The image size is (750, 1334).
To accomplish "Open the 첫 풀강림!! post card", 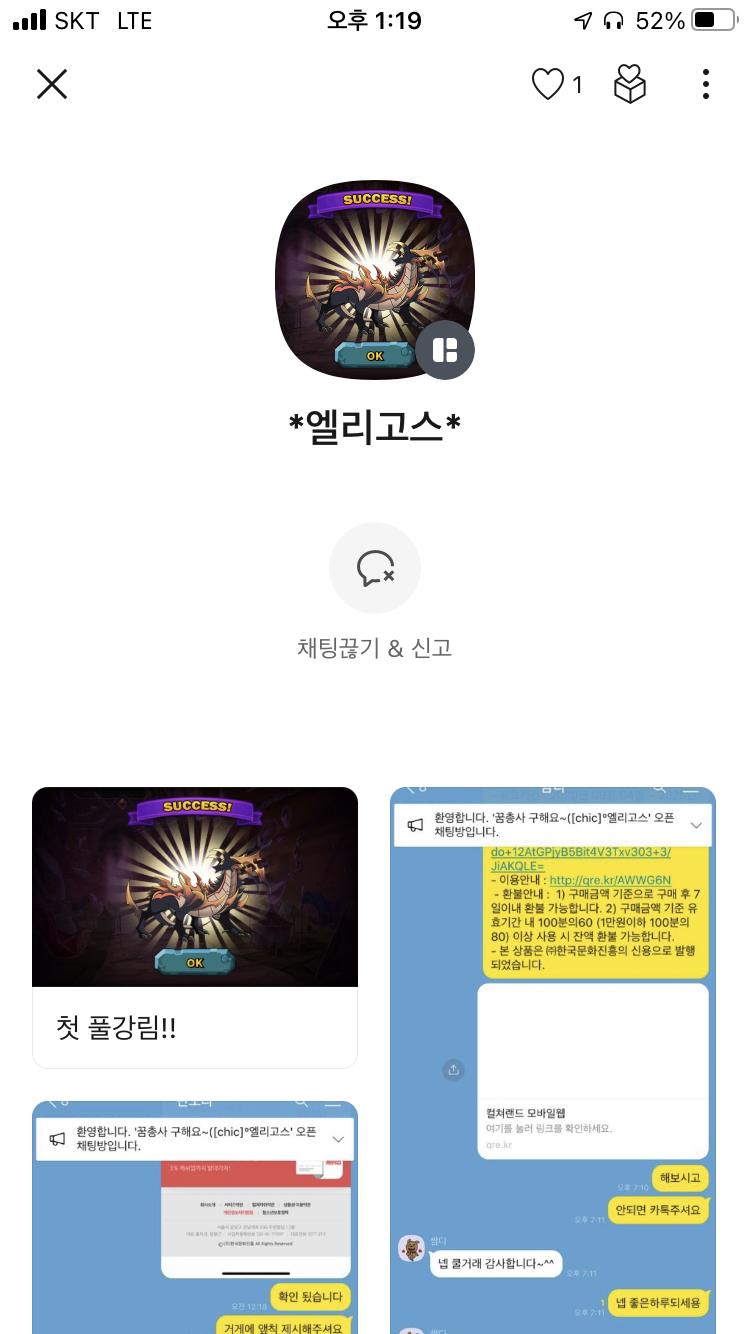I will click(195, 927).
